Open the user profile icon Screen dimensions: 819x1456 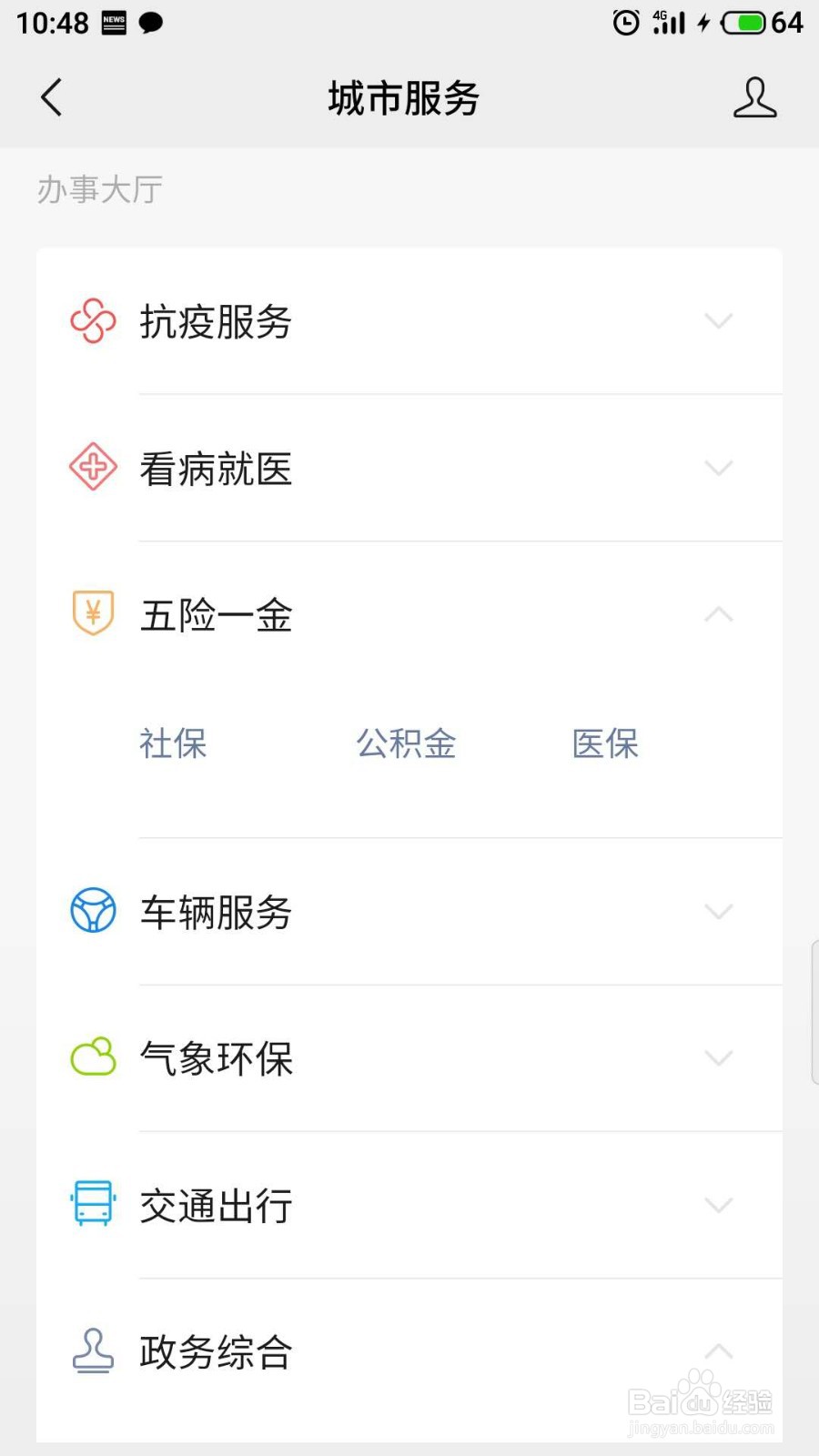click(754, 97)
